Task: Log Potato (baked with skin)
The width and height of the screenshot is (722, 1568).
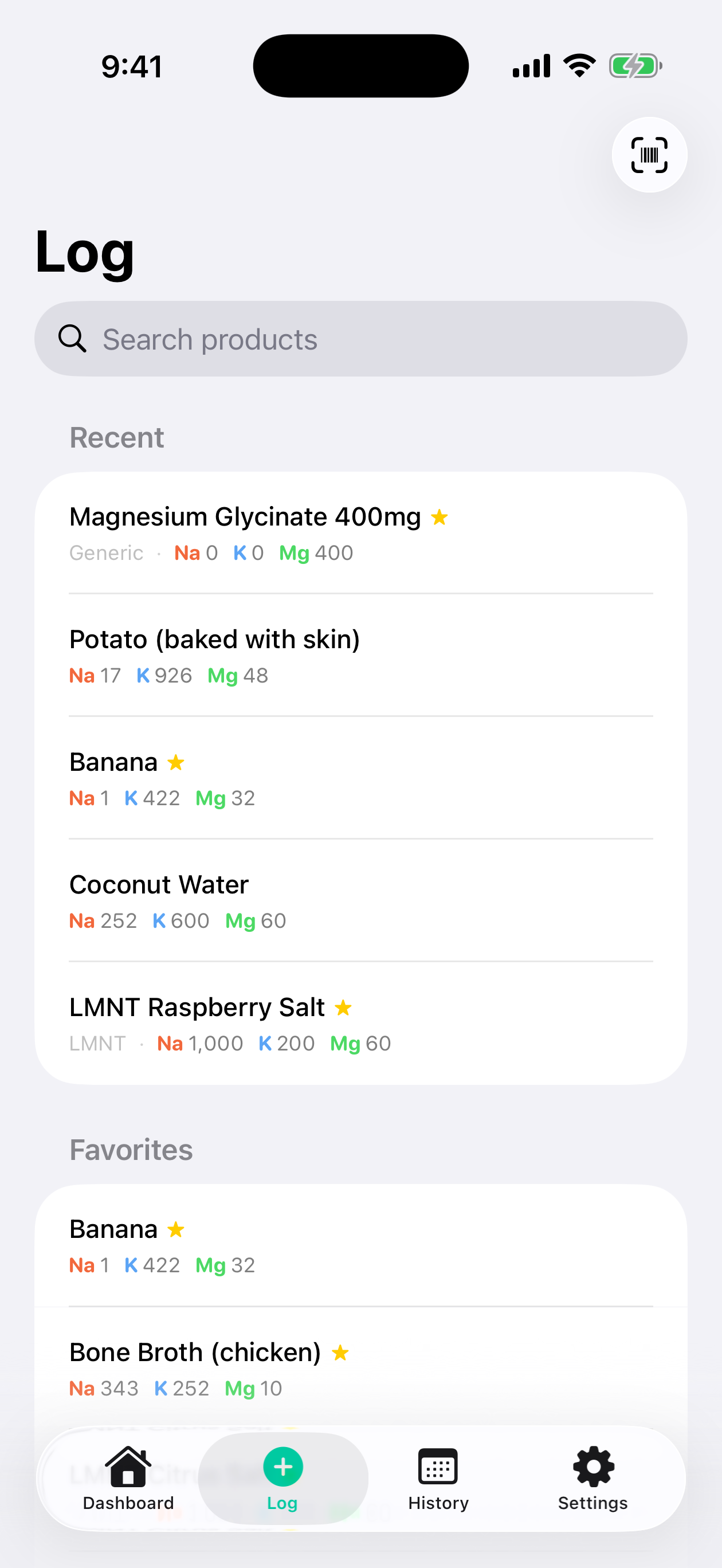Action: 244,654
